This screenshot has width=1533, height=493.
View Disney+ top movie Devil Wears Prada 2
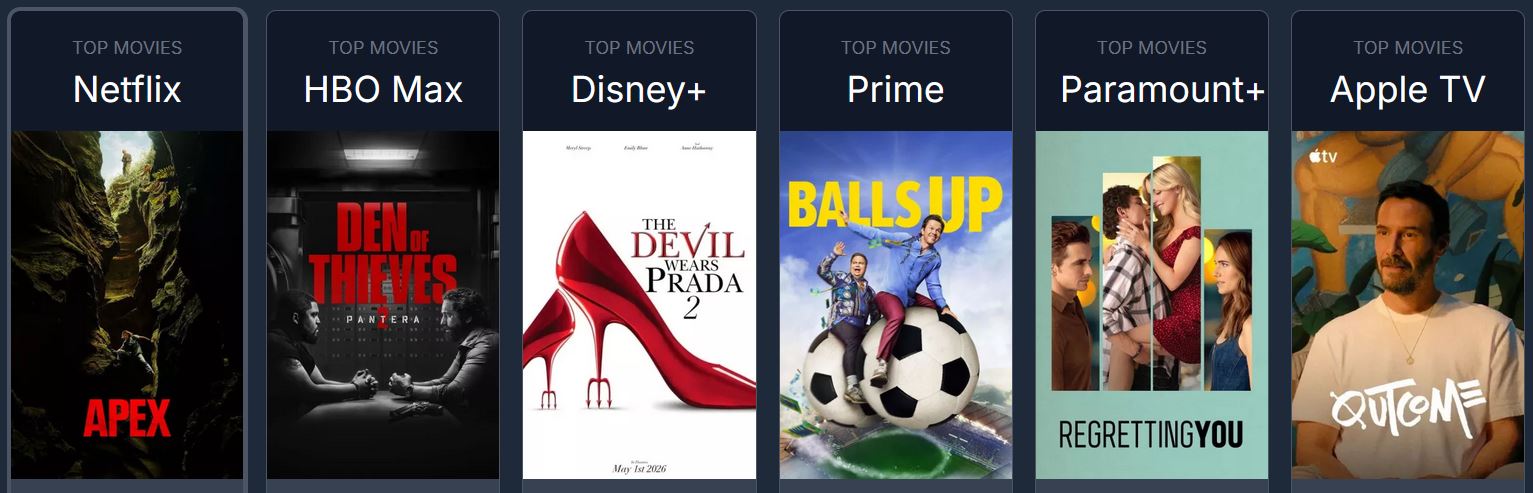(639, 304)
